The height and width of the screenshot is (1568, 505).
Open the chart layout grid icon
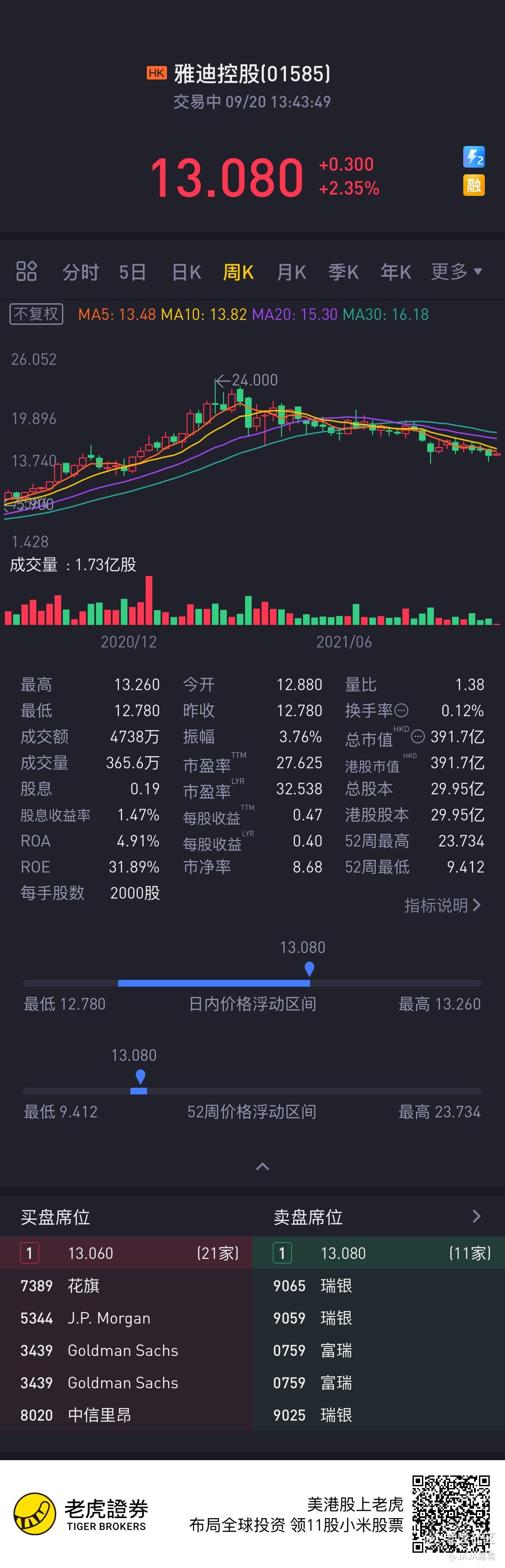(26, 271)
